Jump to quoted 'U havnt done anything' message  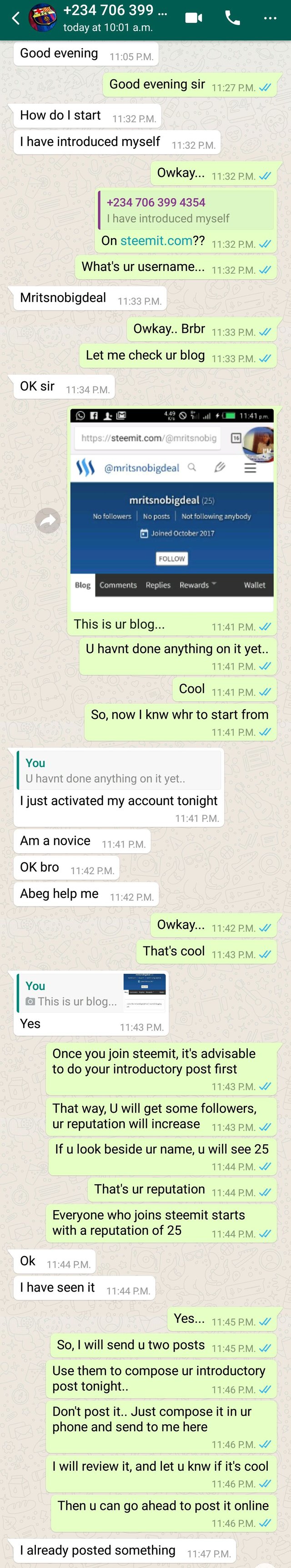(x=119, y=771)
